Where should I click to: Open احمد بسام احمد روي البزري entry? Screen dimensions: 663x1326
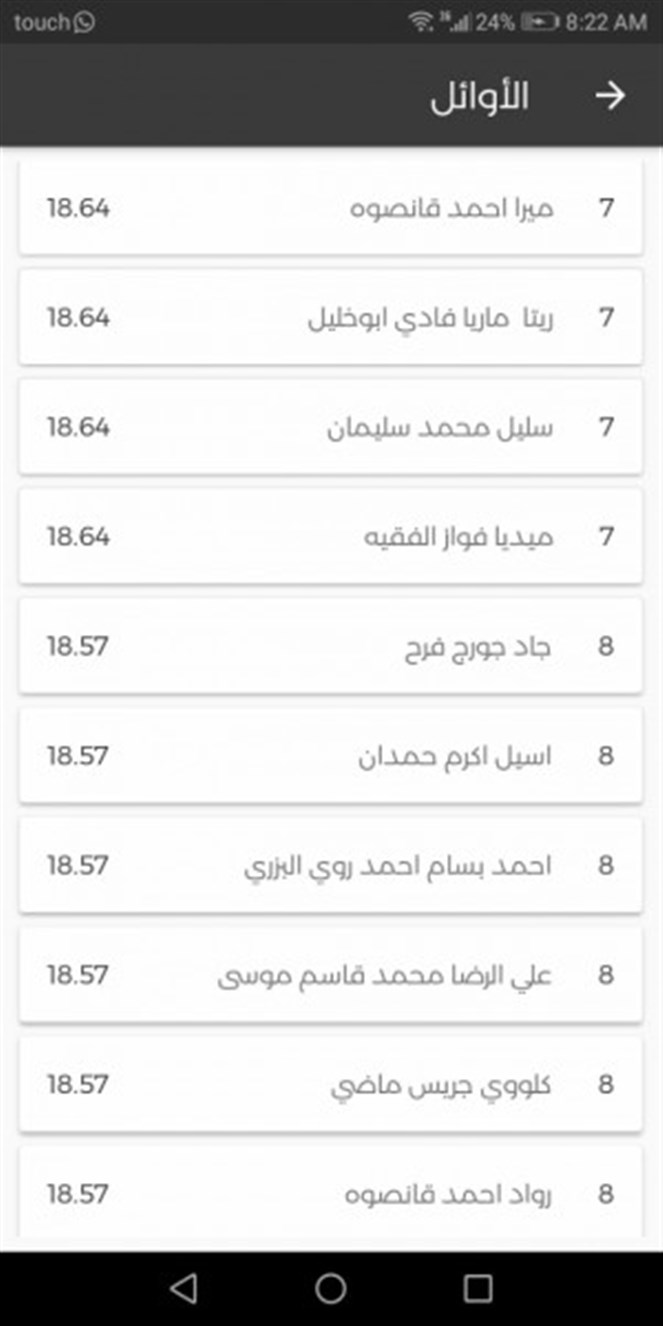click(331, 866)
